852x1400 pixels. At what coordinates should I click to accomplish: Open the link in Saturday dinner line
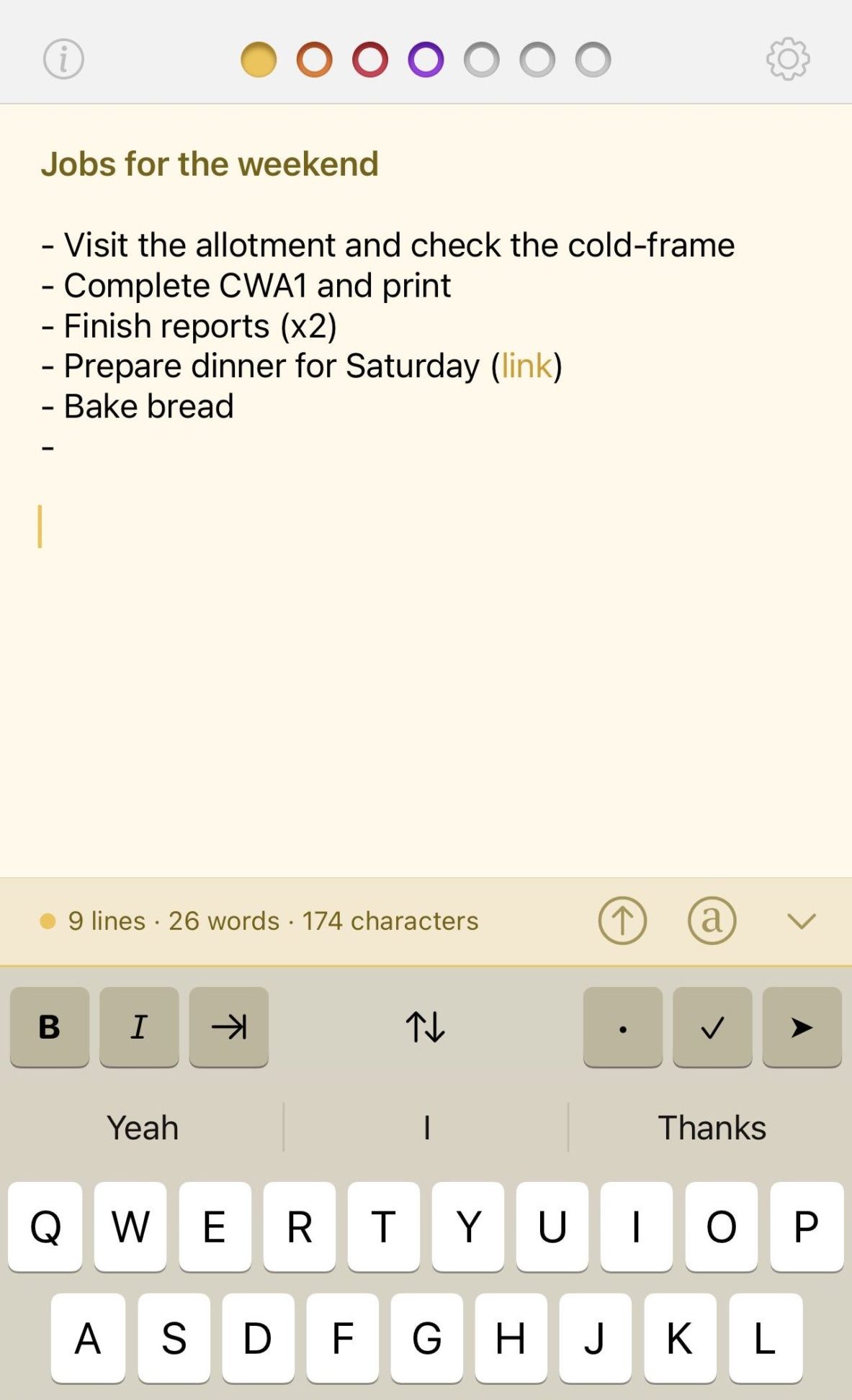[x=526, y=366]
